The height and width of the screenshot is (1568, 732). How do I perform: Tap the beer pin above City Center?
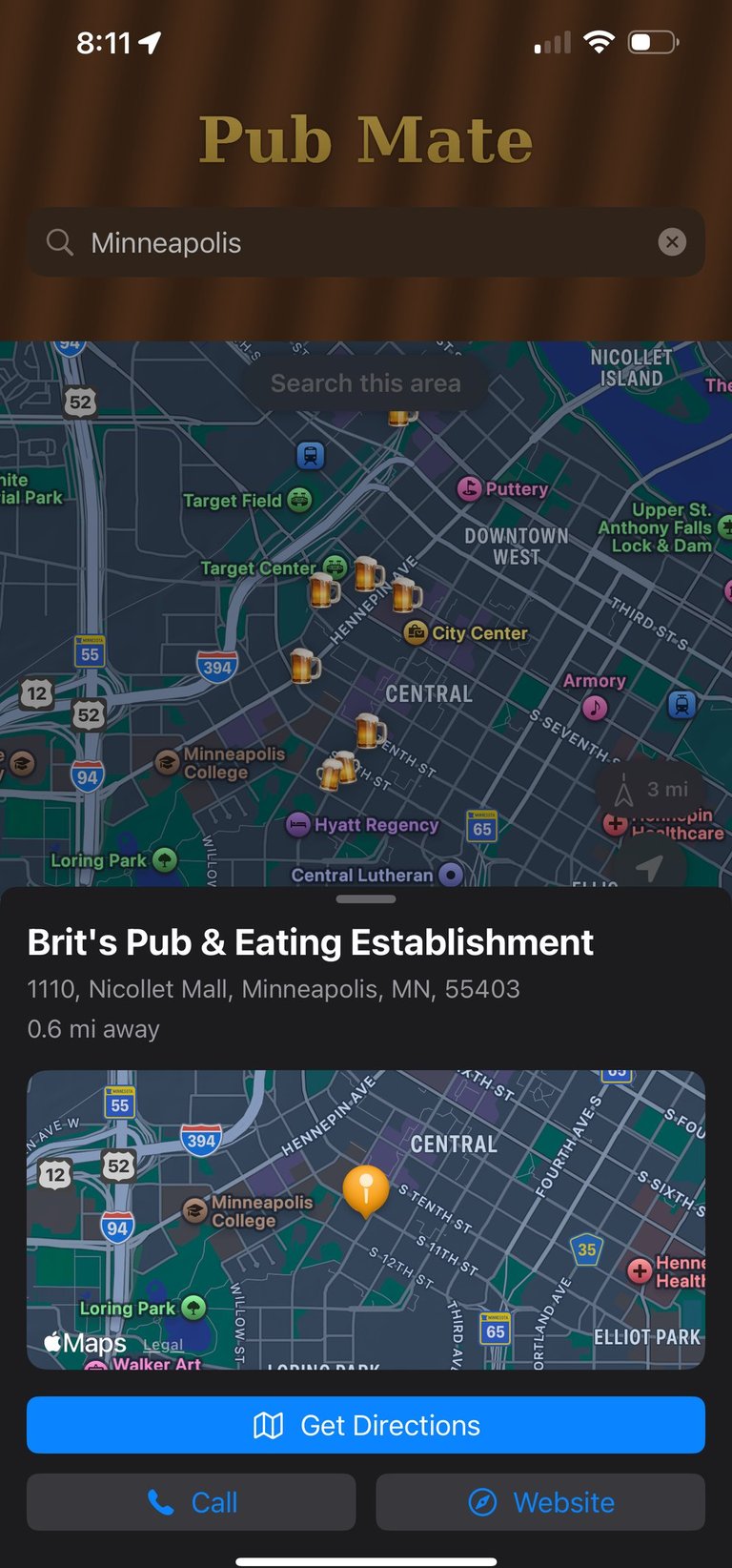(x=406, y=594)
